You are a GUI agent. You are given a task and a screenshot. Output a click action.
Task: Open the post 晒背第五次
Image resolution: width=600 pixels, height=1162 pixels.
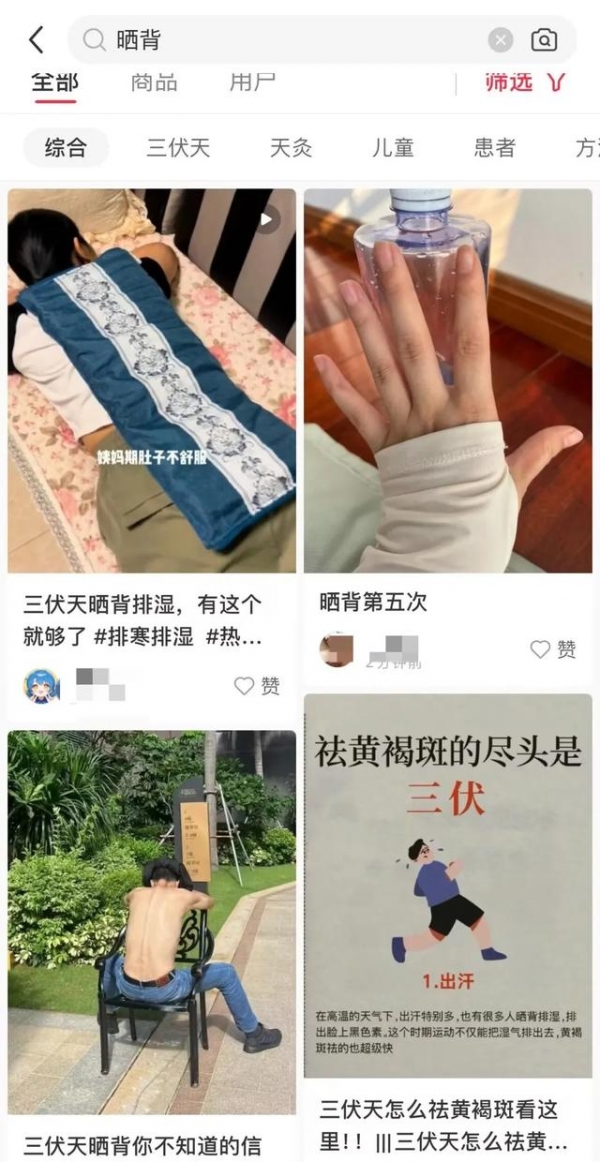448,380
